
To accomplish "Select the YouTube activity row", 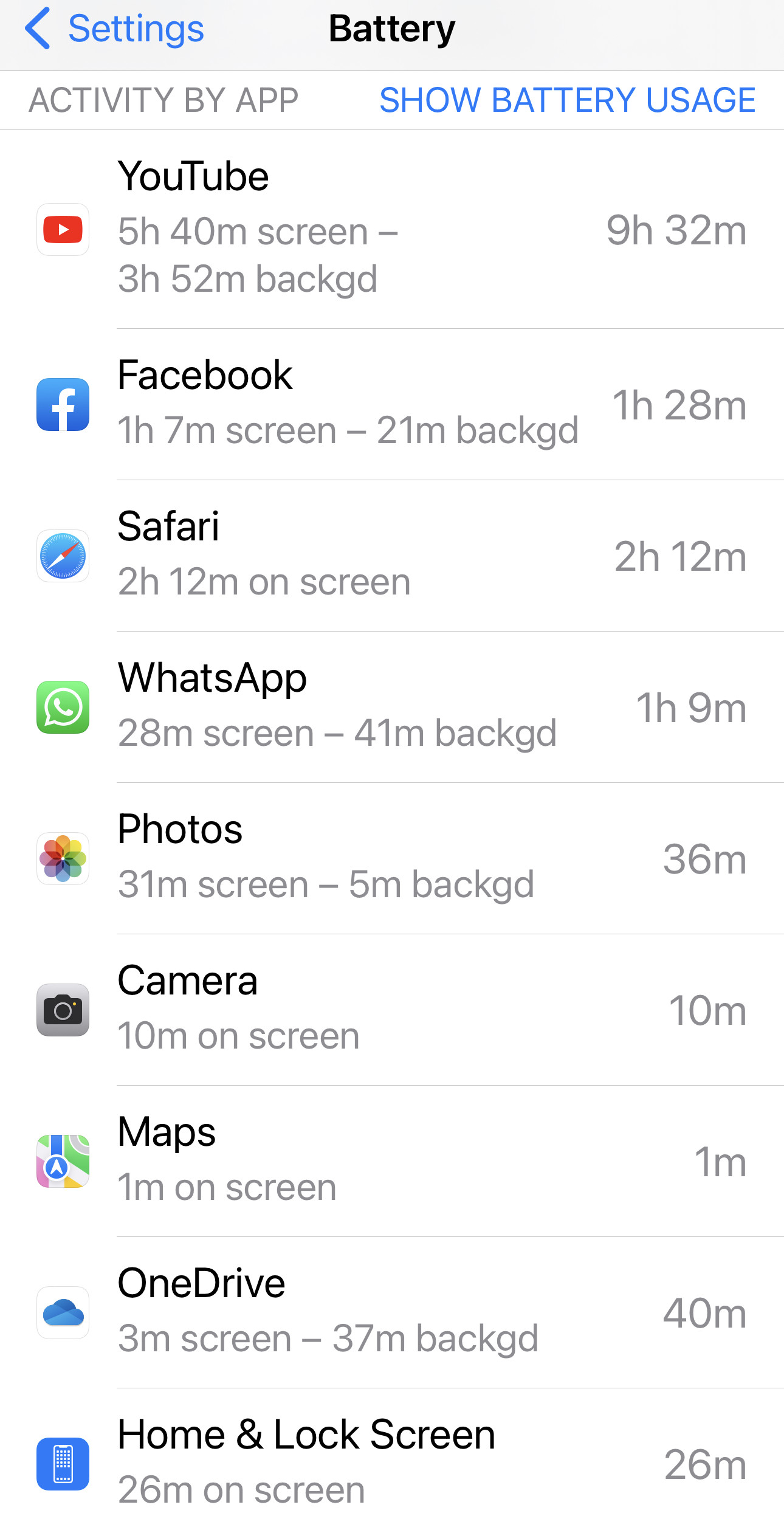I will (392, 230).
